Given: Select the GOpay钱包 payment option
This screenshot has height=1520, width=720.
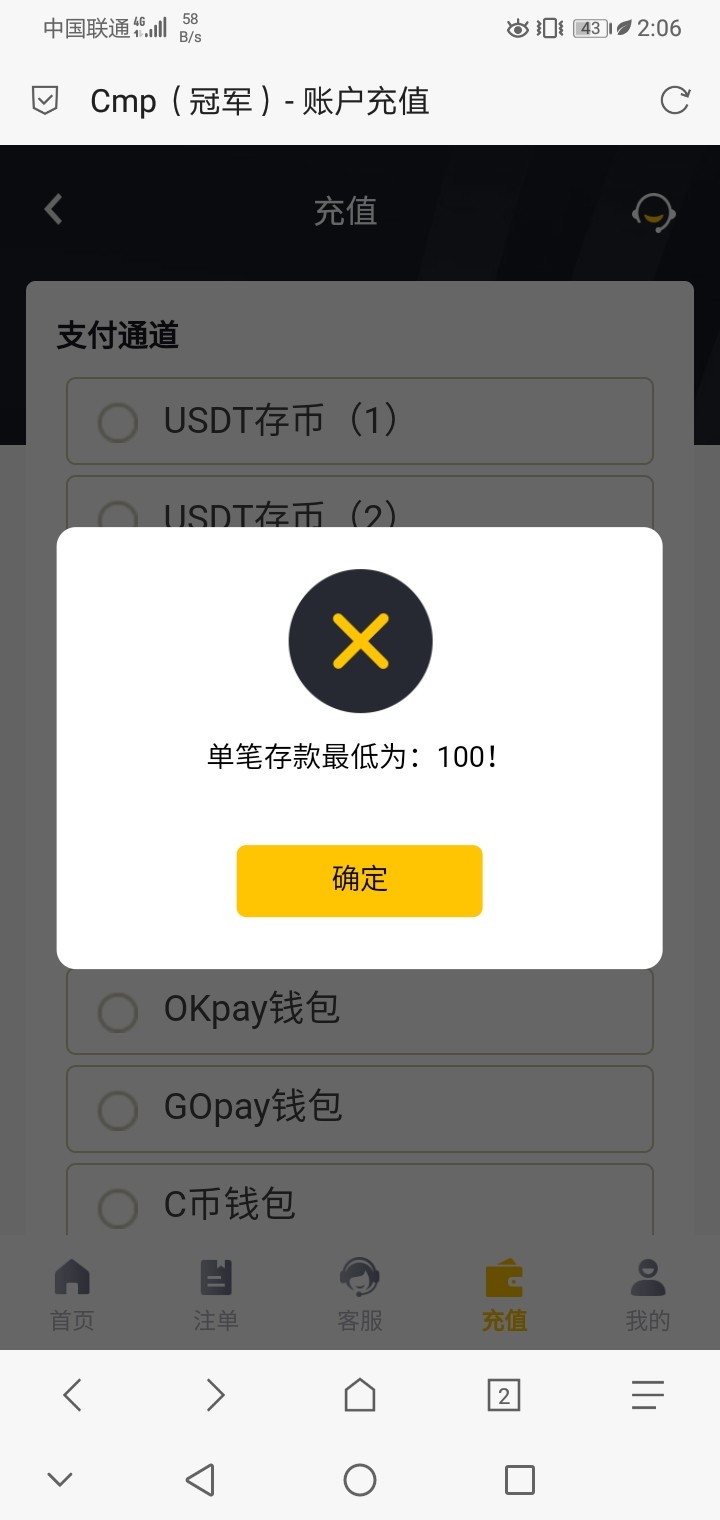Looking at the screenshot, I should pos(118,1110).
